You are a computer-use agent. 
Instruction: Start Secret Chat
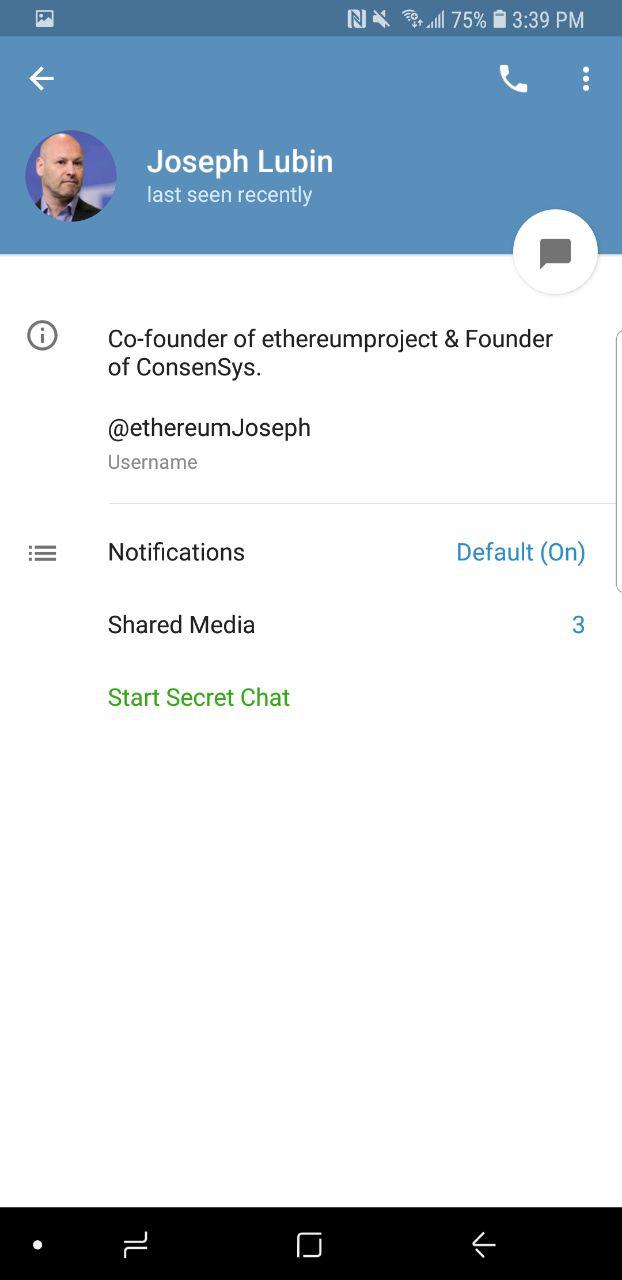[199, 697]
